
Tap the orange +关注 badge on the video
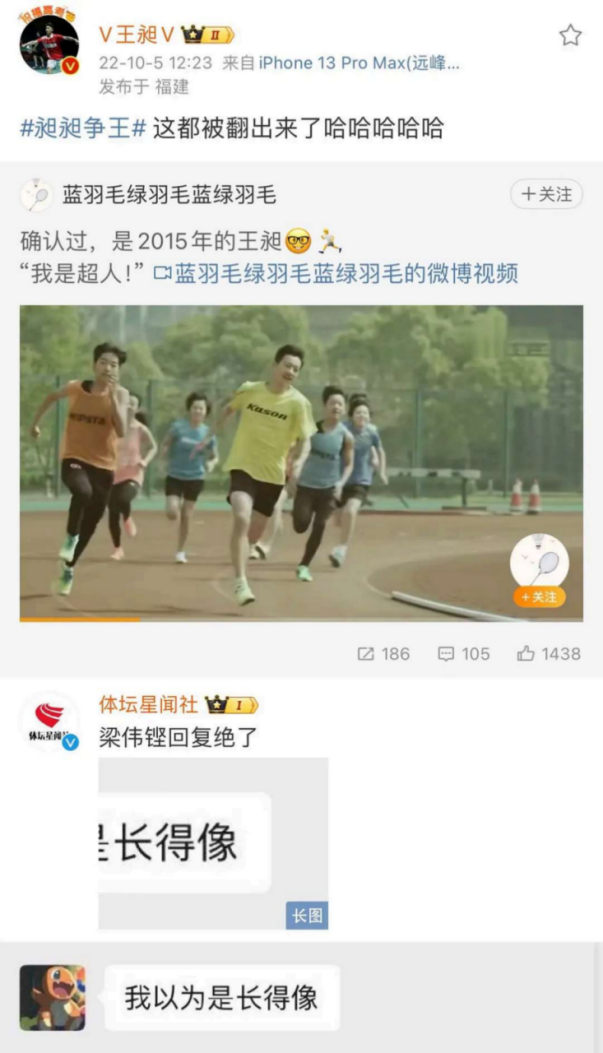click(539, 597)
